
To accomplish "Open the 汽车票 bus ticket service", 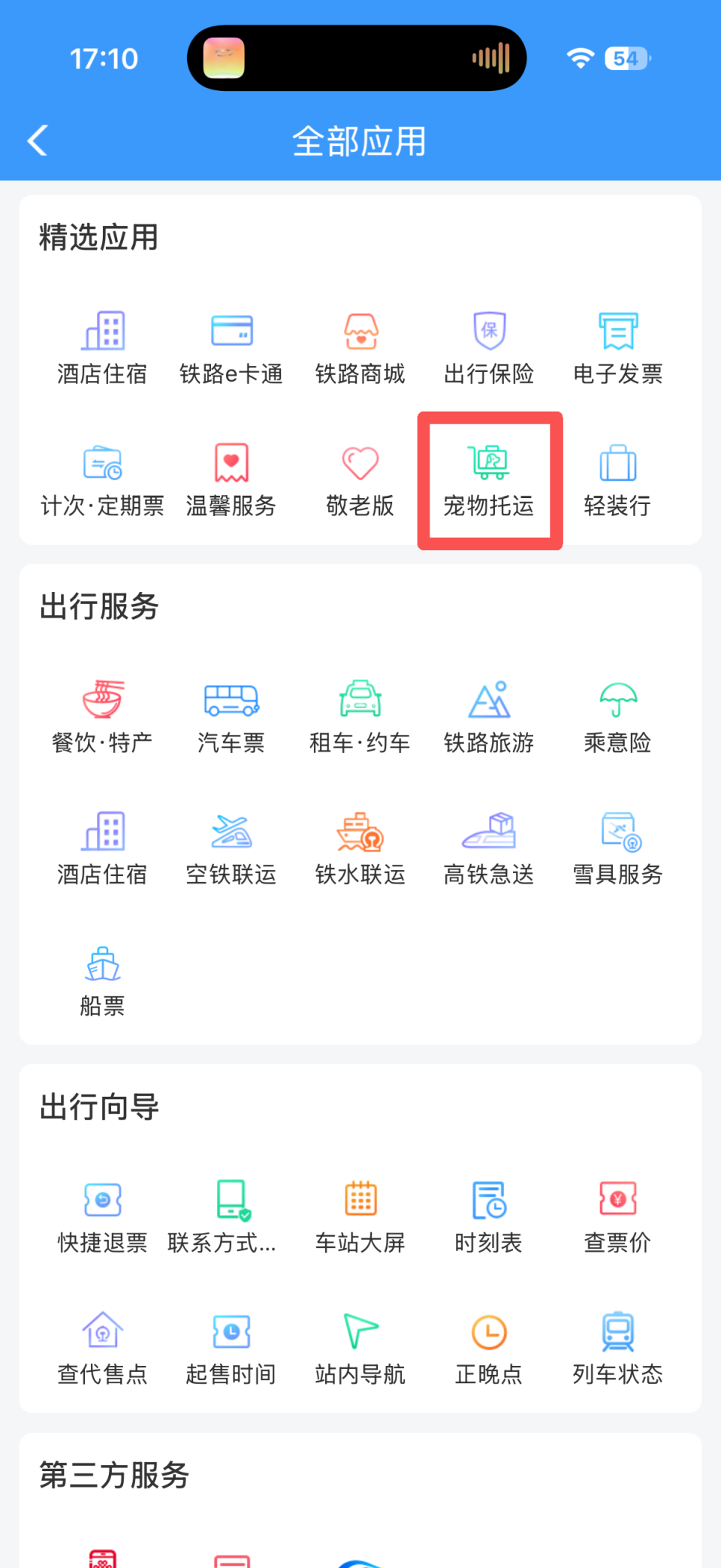I will [231, 715].
